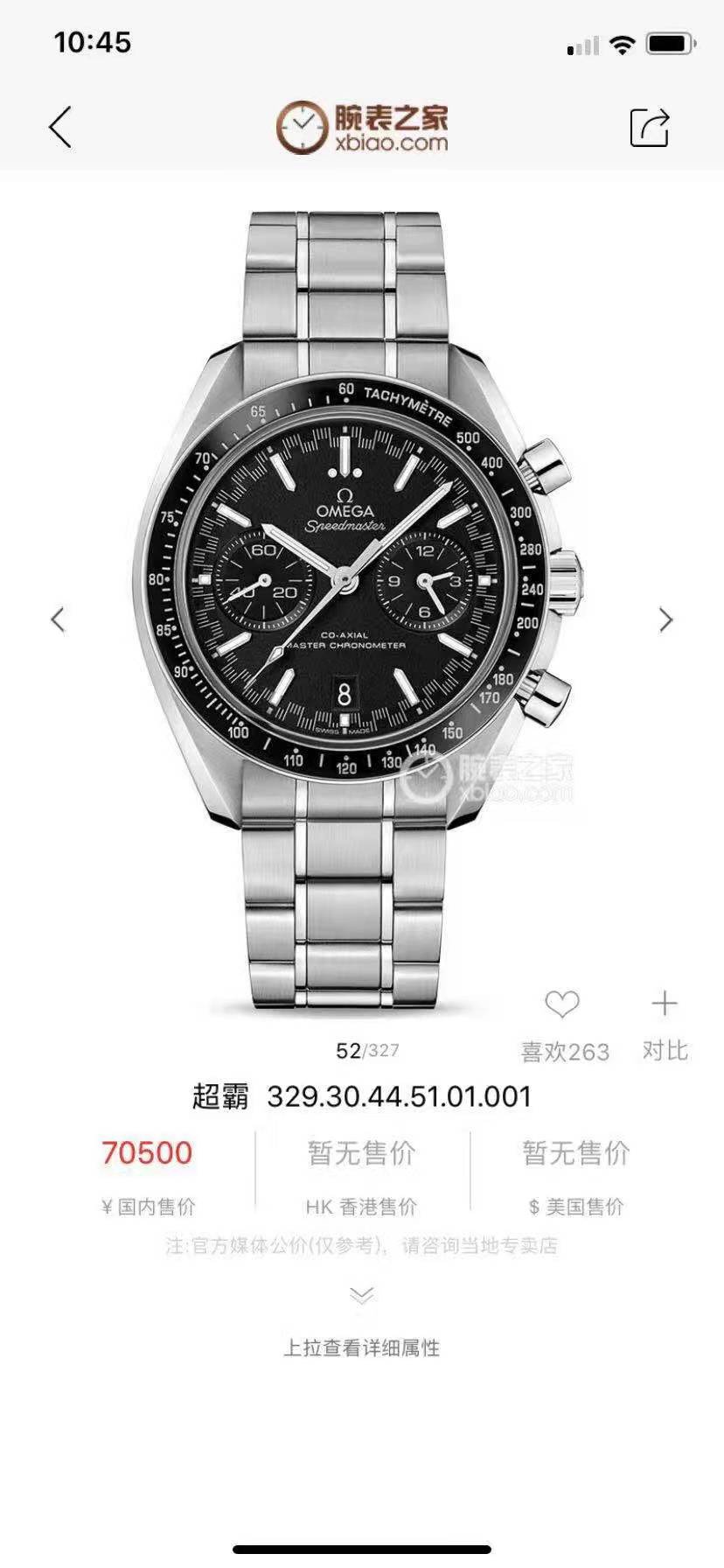The height and width of the screenshot is (1568, 724).
Task: Add this watch to comparison (对比)
Action: point(665,1004)
